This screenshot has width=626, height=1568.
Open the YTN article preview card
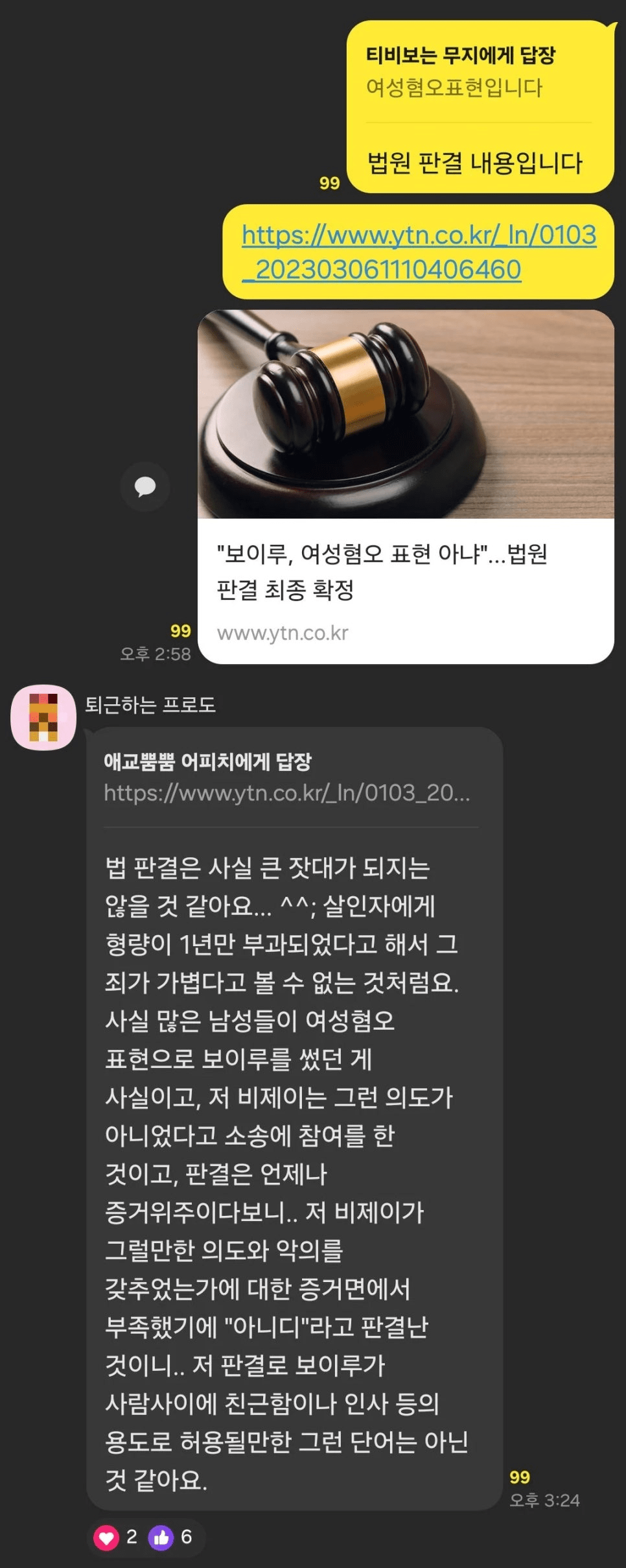click(x=406, y=486)
